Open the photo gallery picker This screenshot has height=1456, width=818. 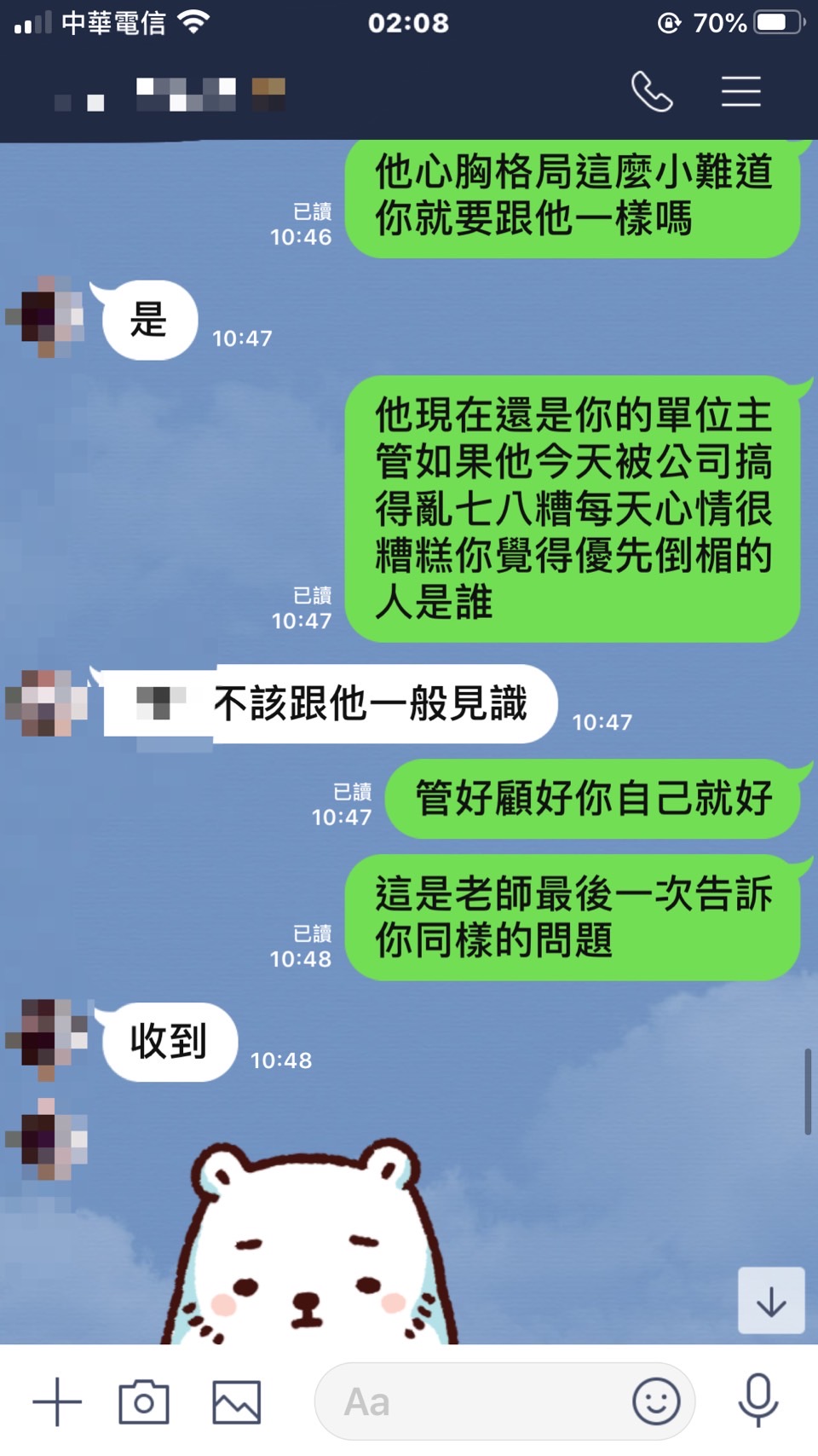pos(236,1401)
